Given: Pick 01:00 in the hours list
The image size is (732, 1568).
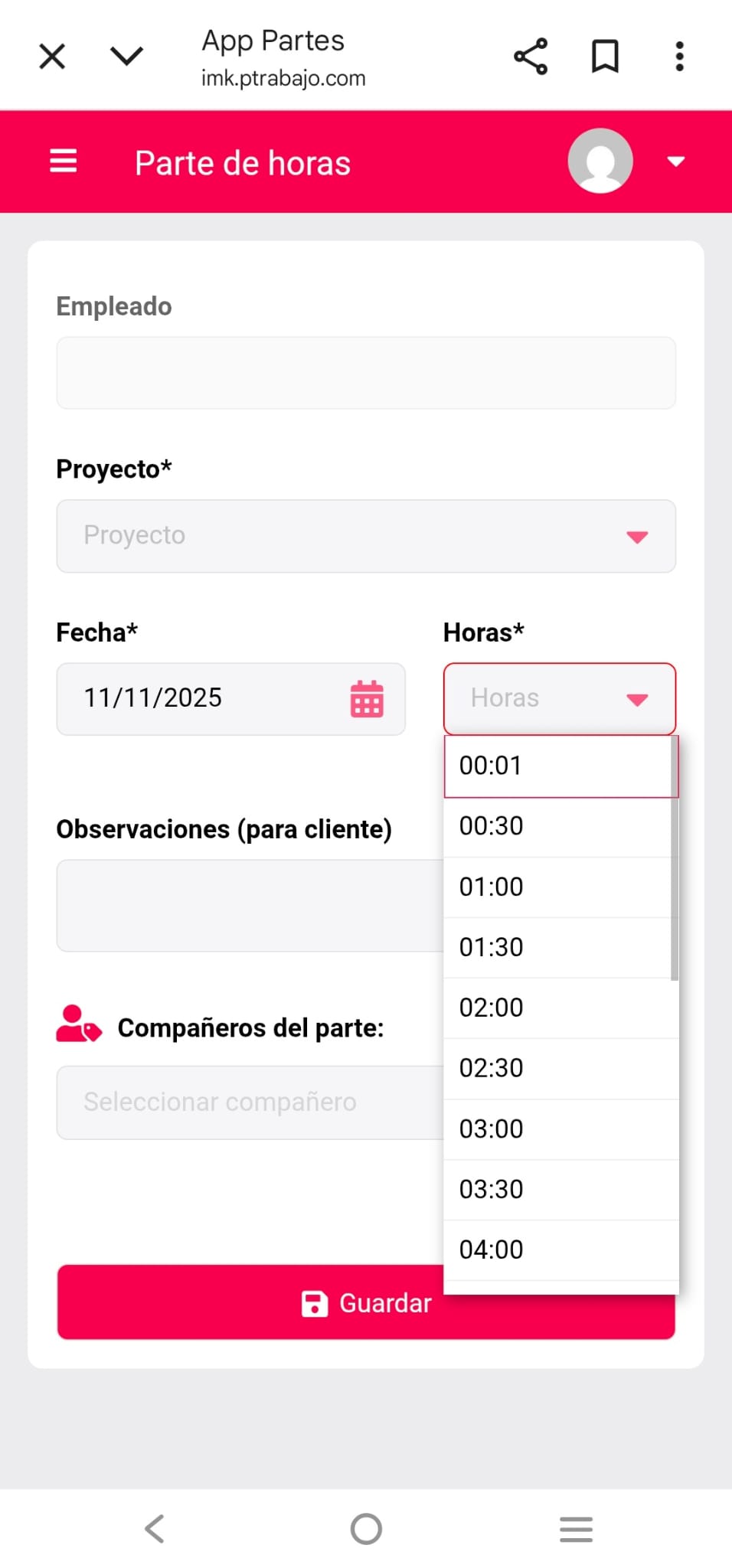Looking at the screenshot, I should click(x=559, y=887).
